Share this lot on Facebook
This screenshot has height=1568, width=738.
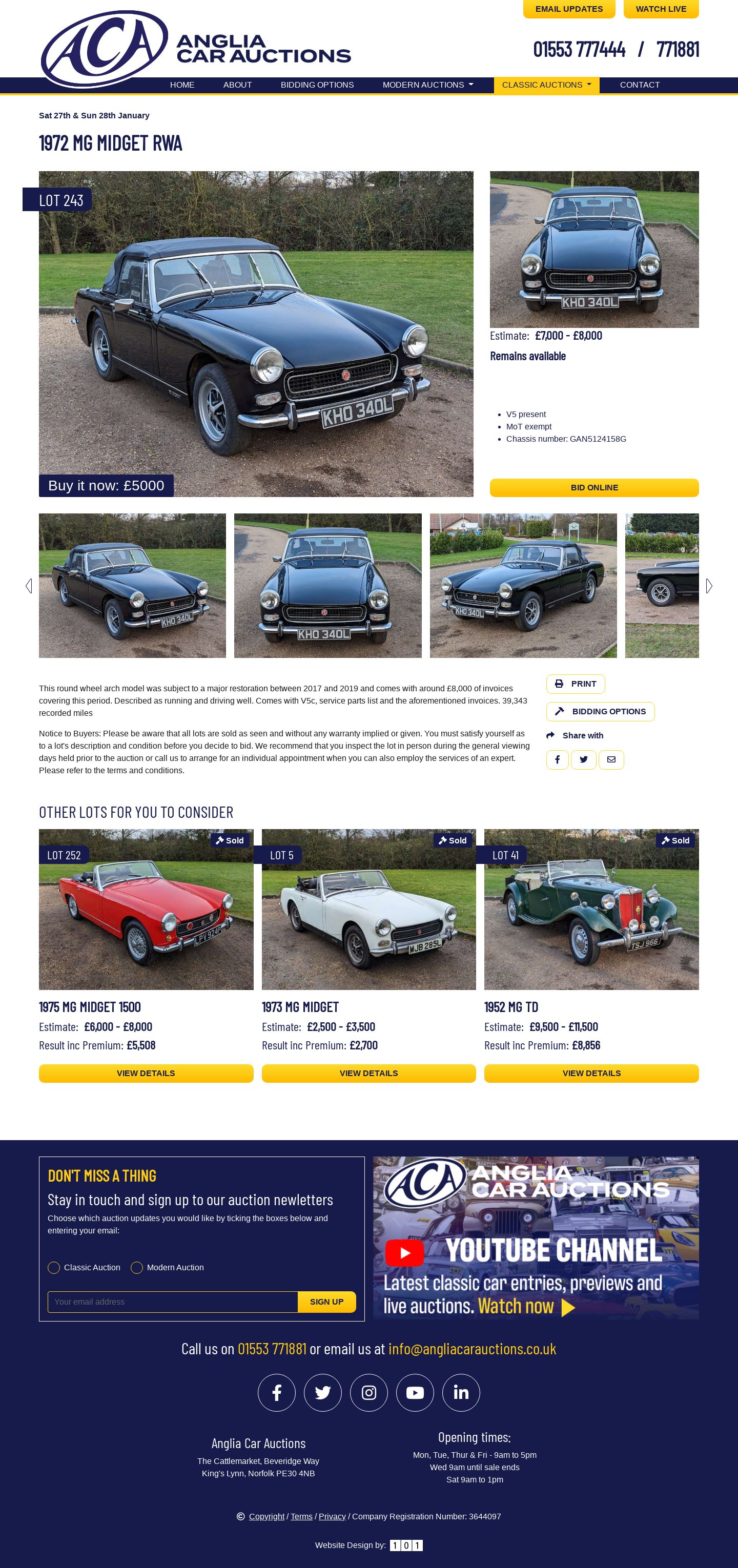tap(557, 759)
